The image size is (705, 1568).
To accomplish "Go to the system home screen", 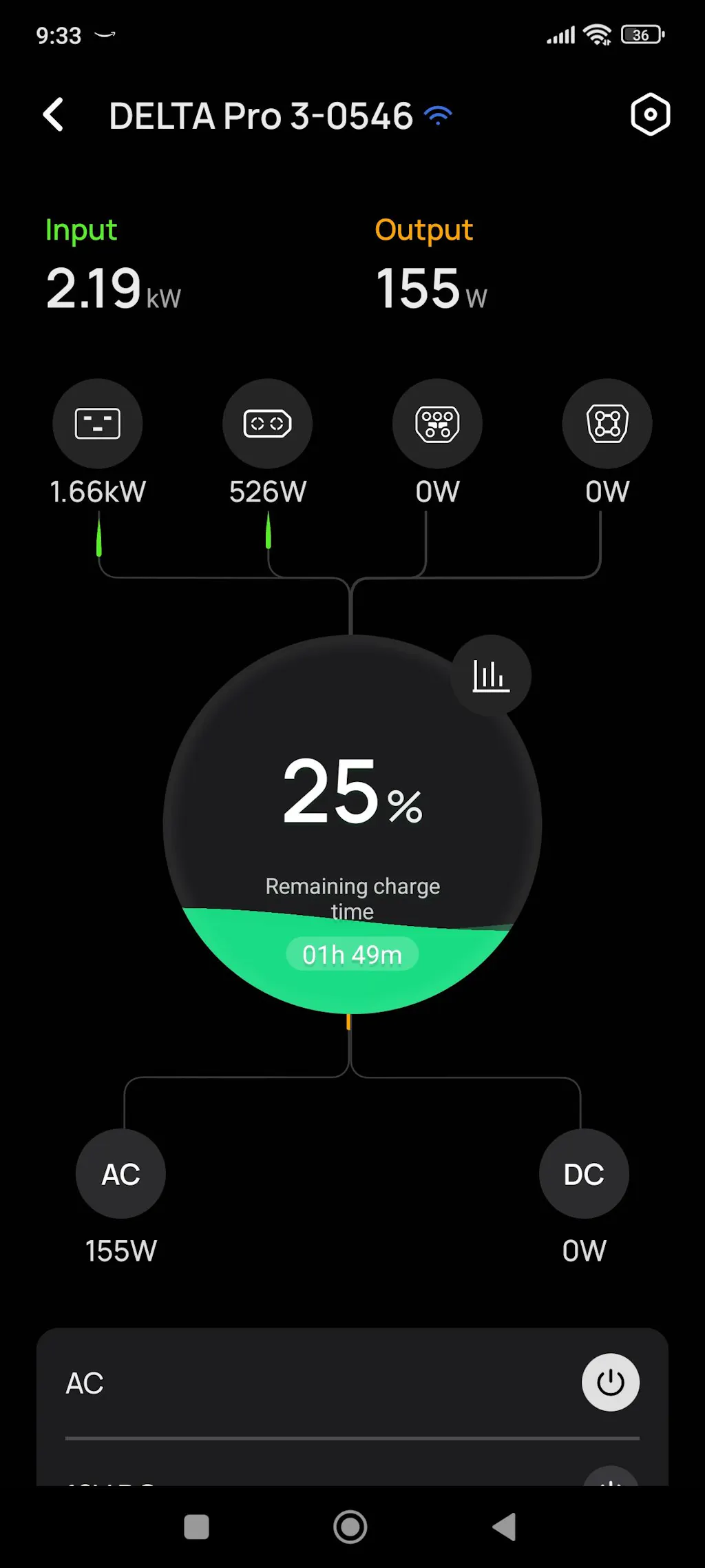I will [x=350, y=1527].
